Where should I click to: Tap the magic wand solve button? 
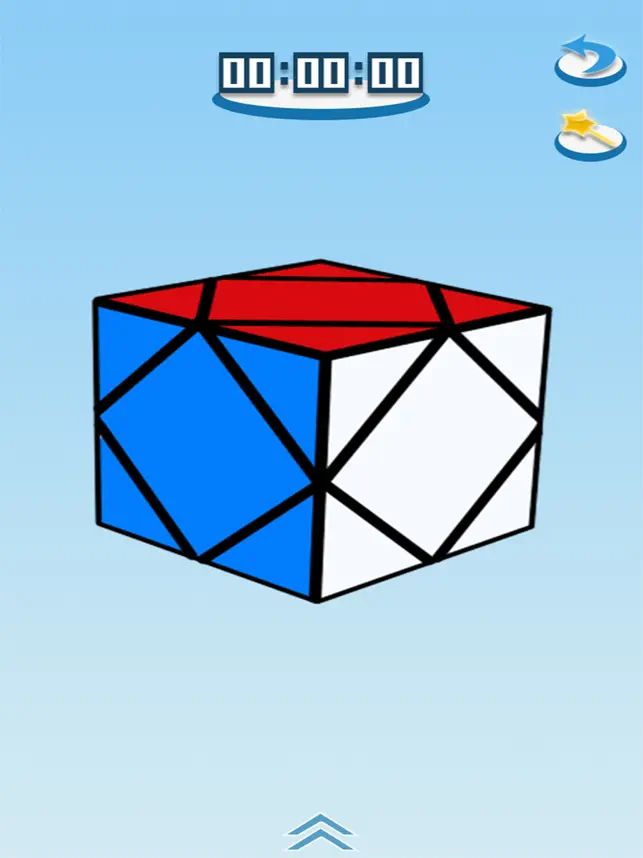pos(590,135)
